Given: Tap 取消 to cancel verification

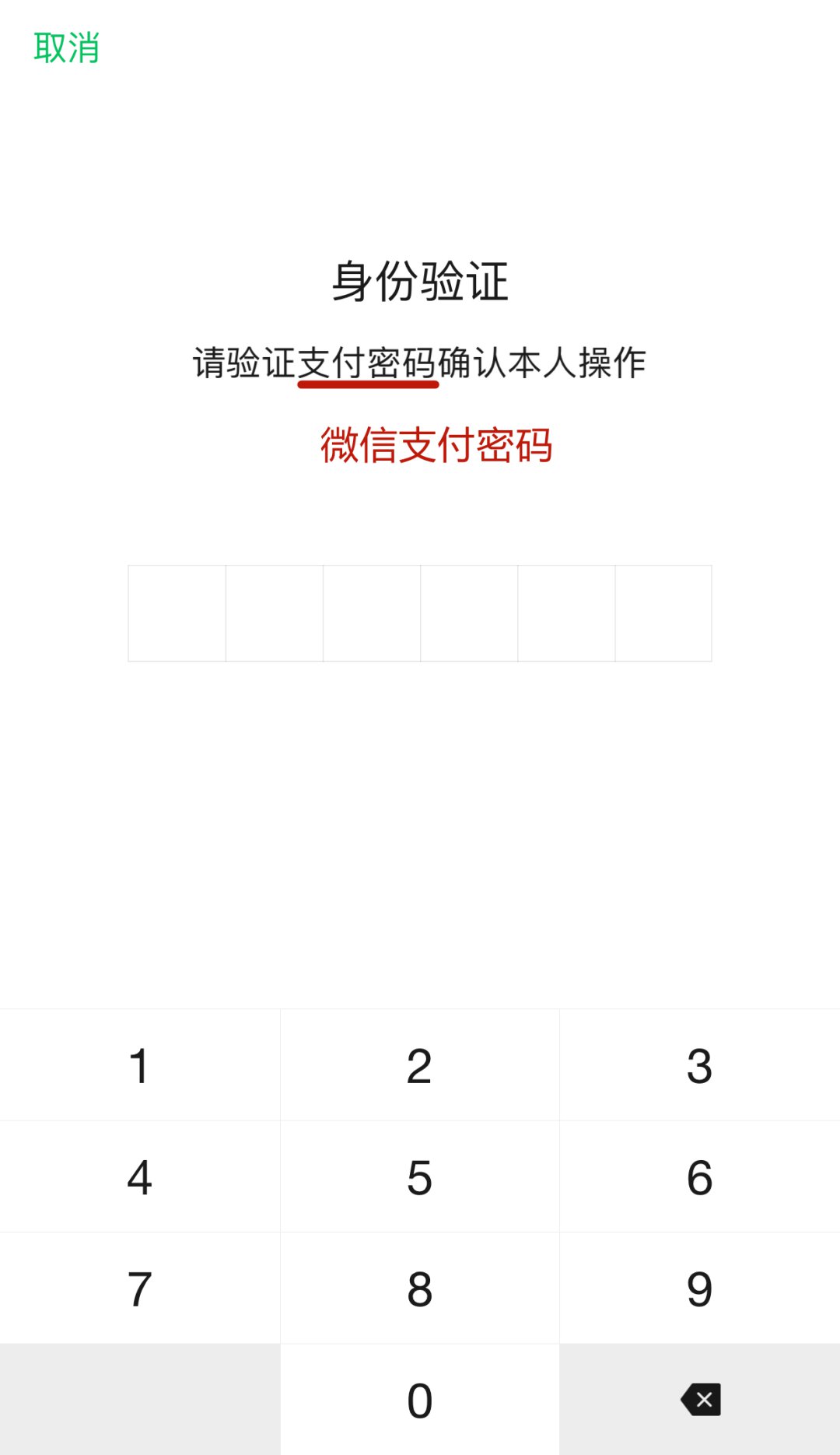Looking at the screenshot, I should point(67,48).
